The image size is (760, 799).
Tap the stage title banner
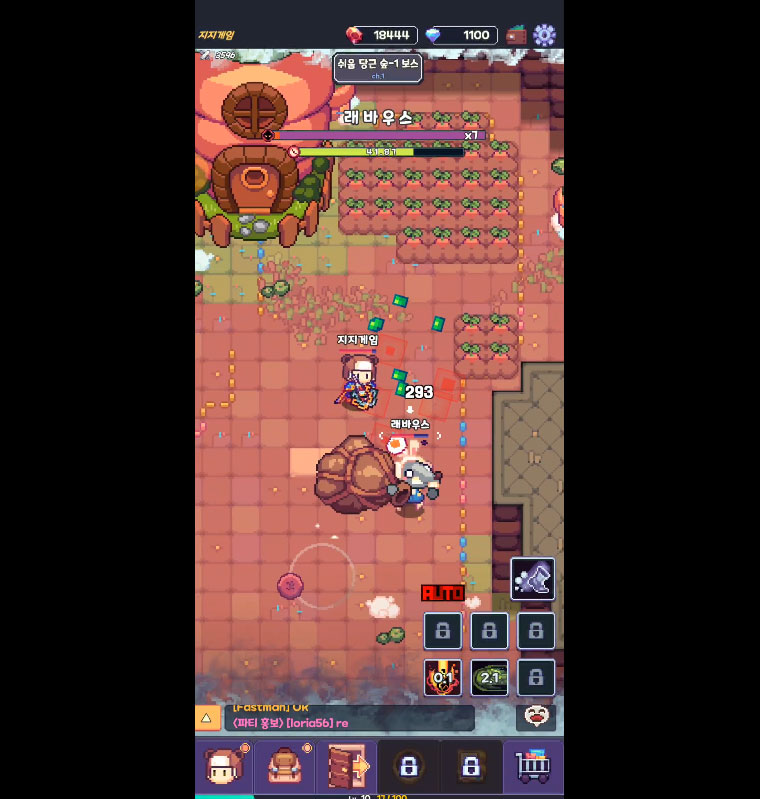[378, 67]
